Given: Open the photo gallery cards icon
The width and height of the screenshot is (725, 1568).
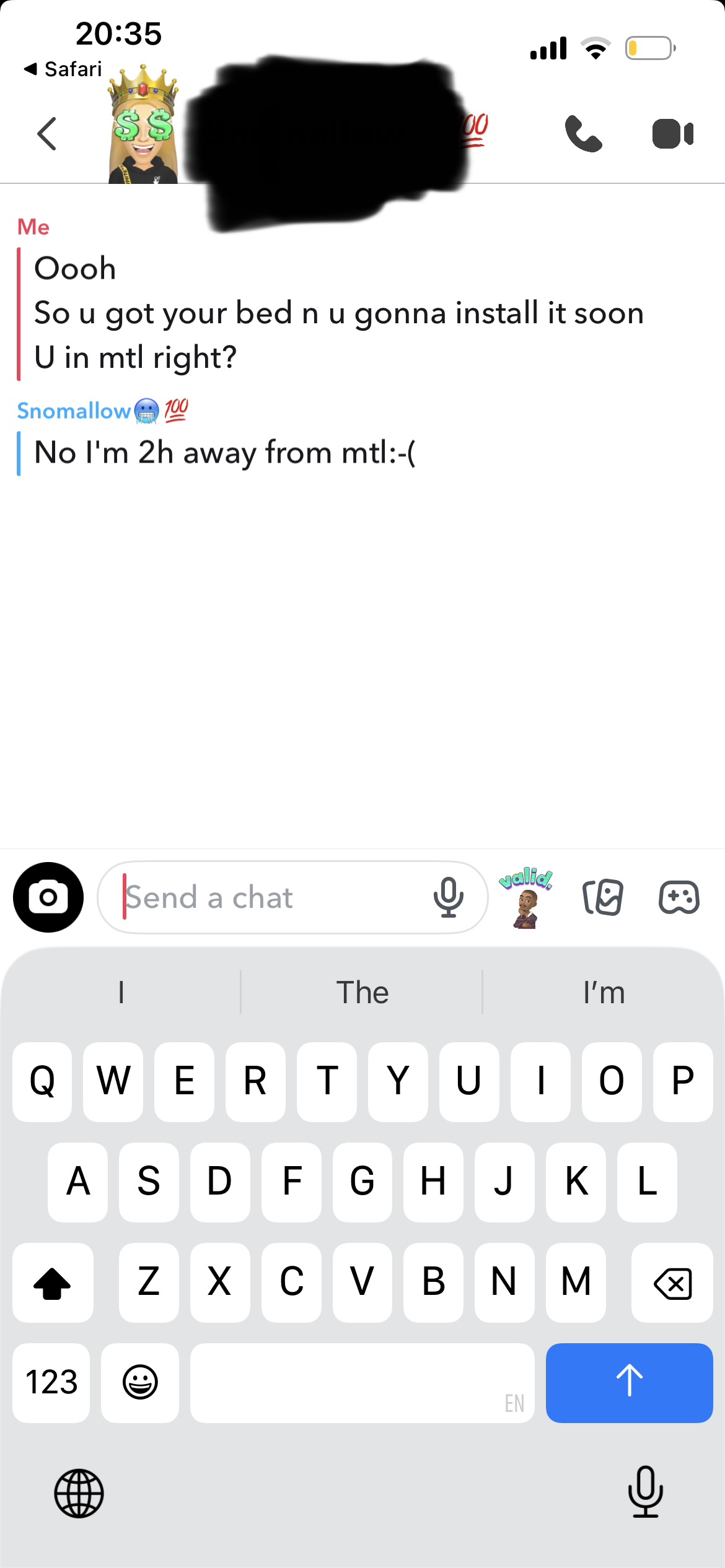Looking at the screenshot, I should 603,897.
